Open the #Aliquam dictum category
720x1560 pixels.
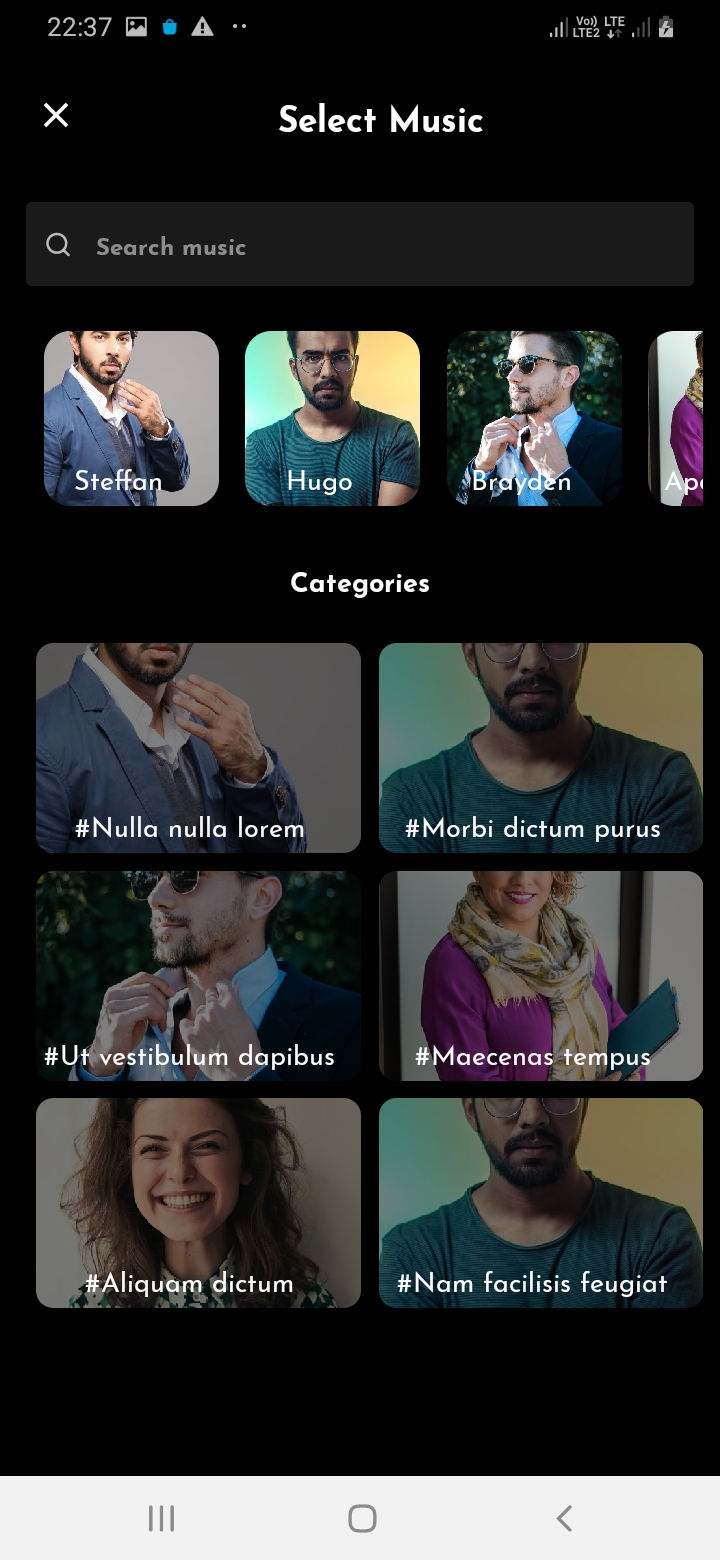click(x=197, y=1203)
